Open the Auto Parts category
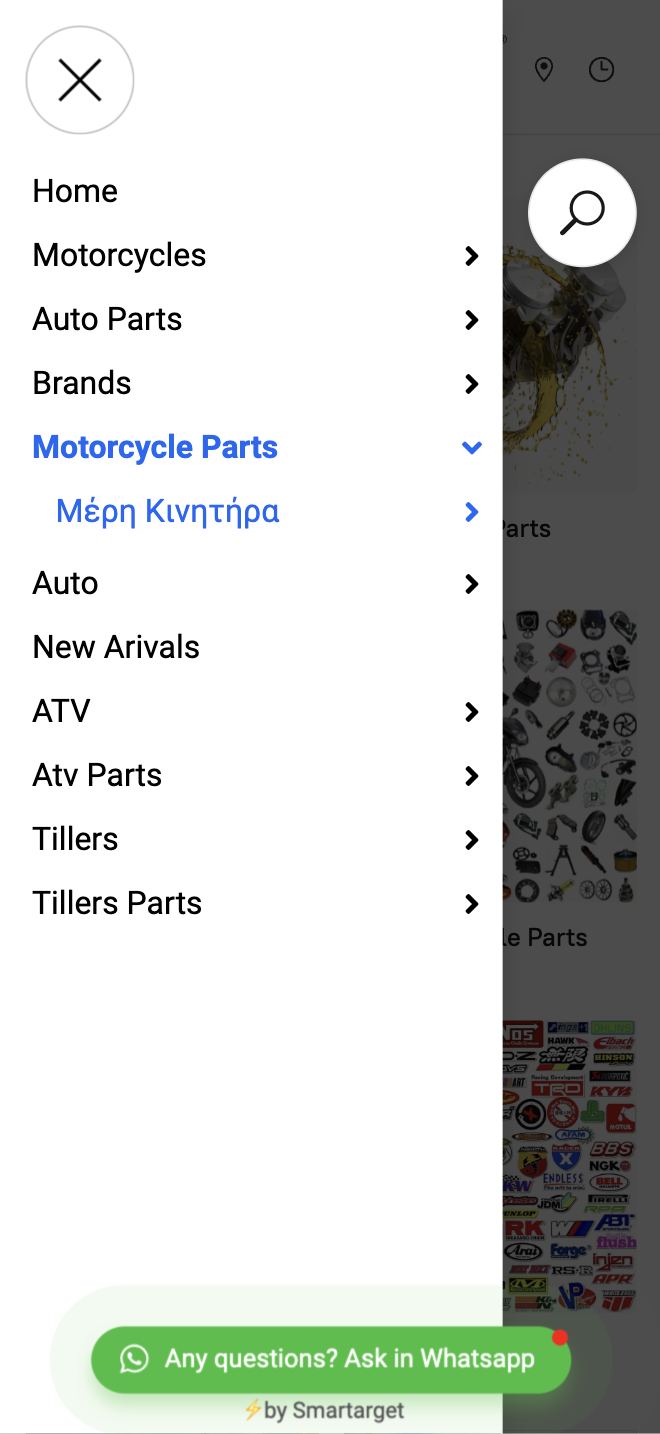The image size is (660, 1434). (108, 319)
